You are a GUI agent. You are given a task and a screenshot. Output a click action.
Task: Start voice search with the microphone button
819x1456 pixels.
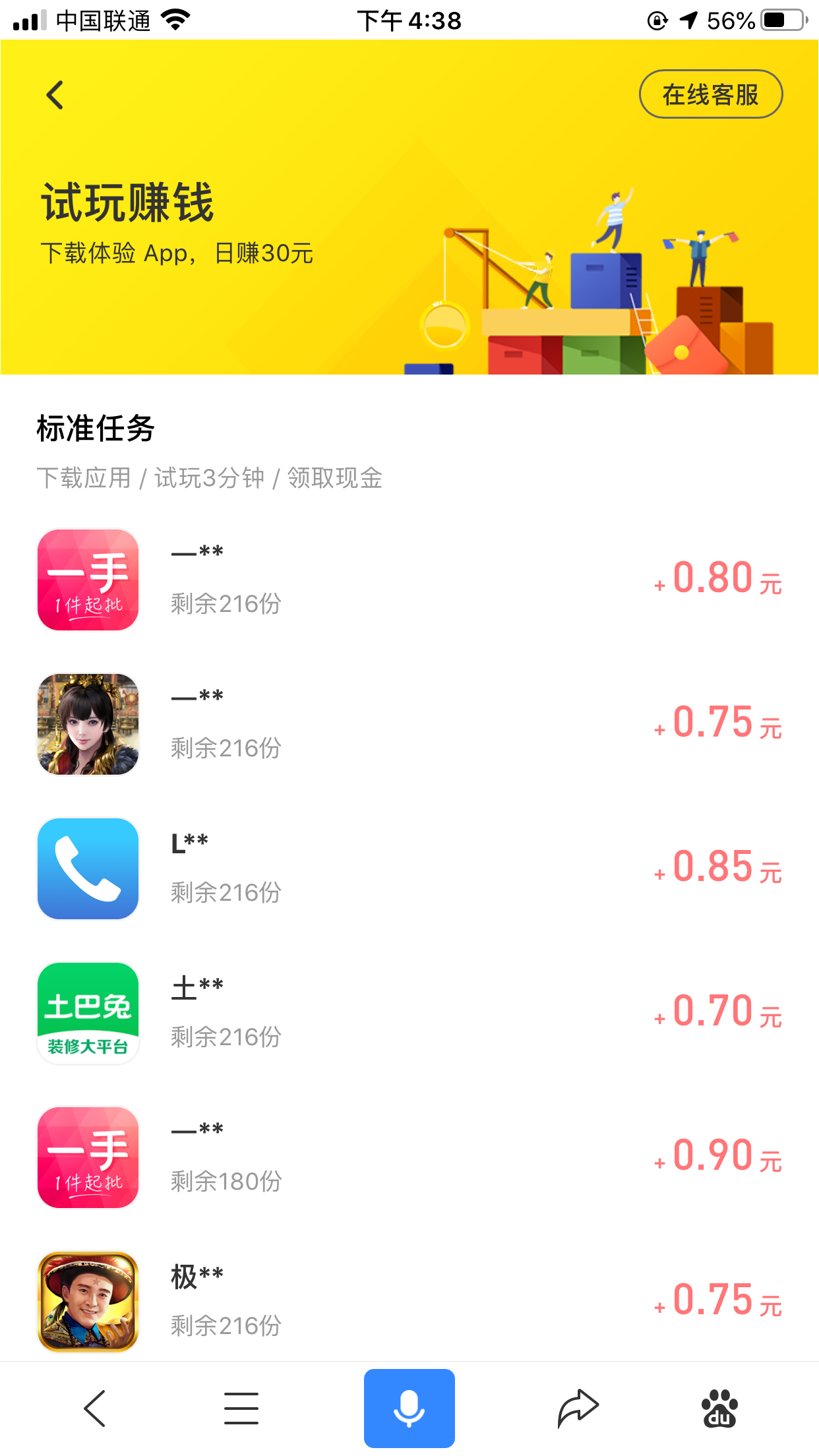(x=409, y=1409)
